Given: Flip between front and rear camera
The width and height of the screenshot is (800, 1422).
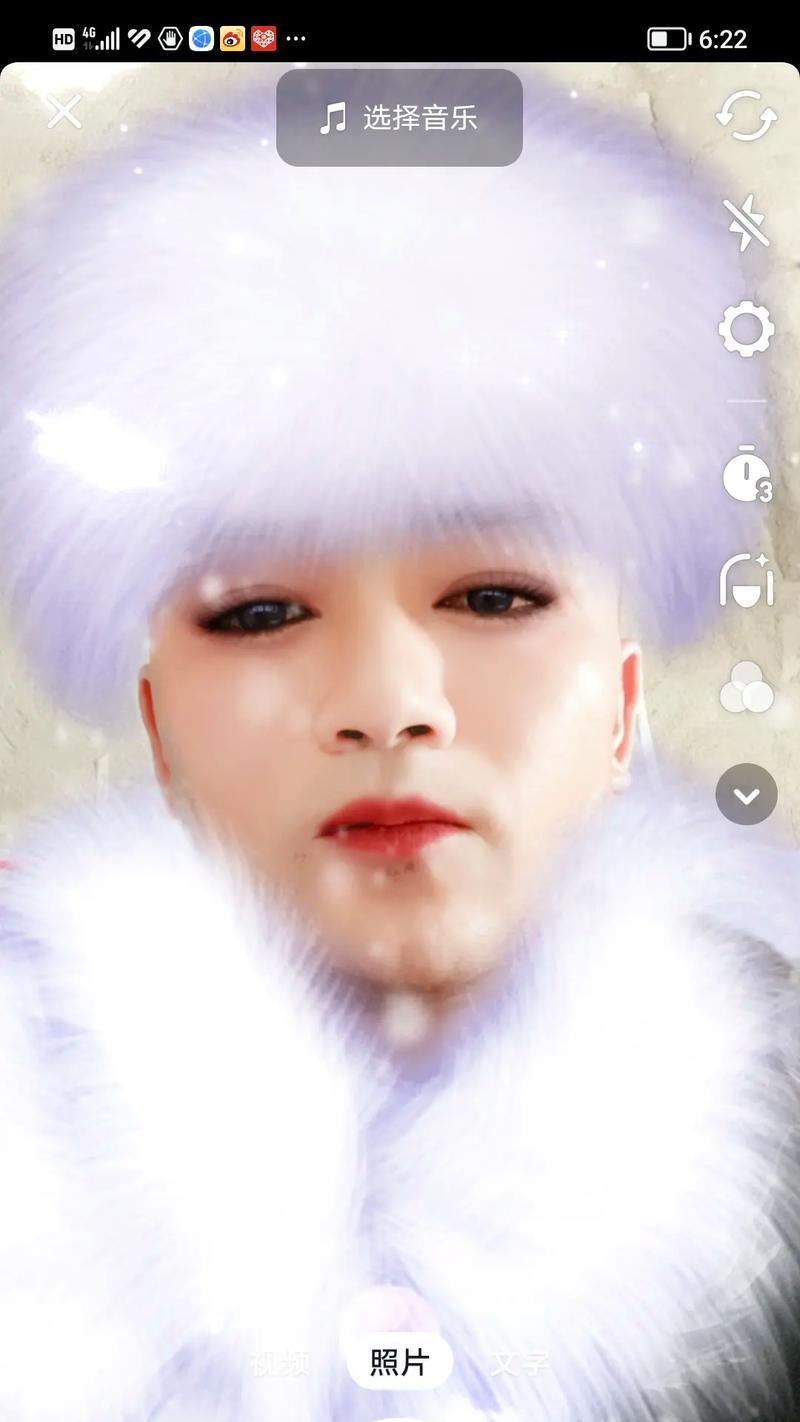Looking at the screenshot, I should tap(746, 117).
